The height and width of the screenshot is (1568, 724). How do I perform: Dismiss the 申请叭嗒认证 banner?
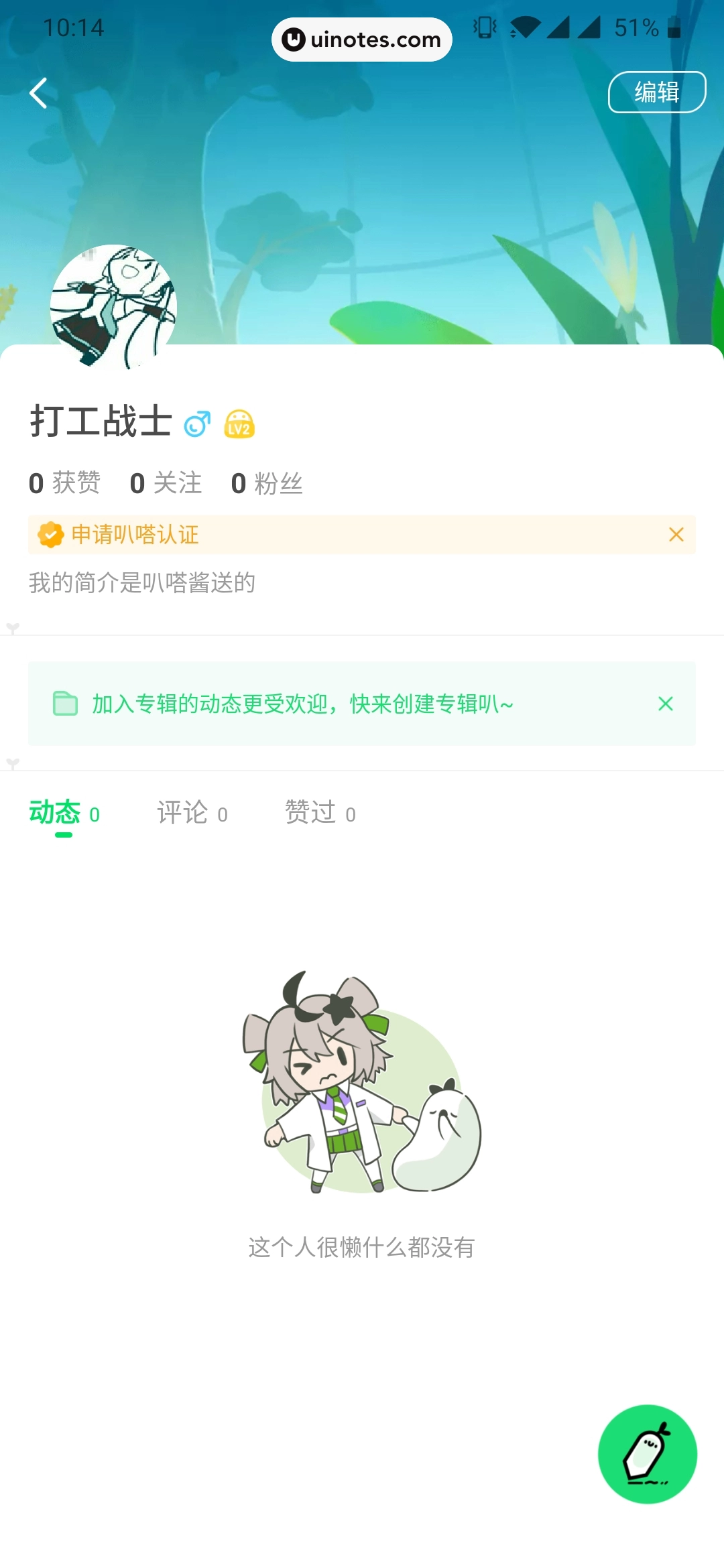[676, 534]
